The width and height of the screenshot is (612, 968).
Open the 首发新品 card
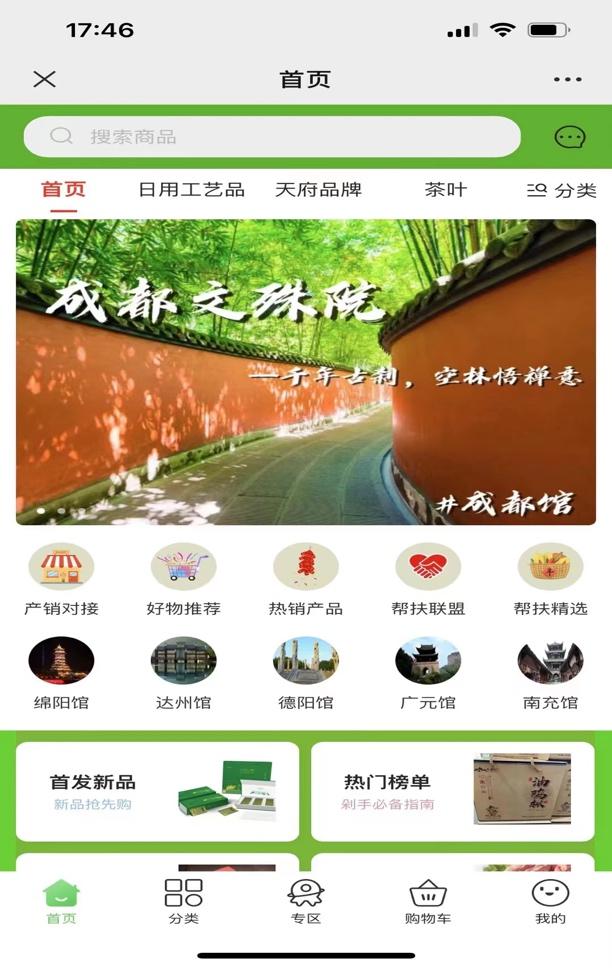[157, 791]
